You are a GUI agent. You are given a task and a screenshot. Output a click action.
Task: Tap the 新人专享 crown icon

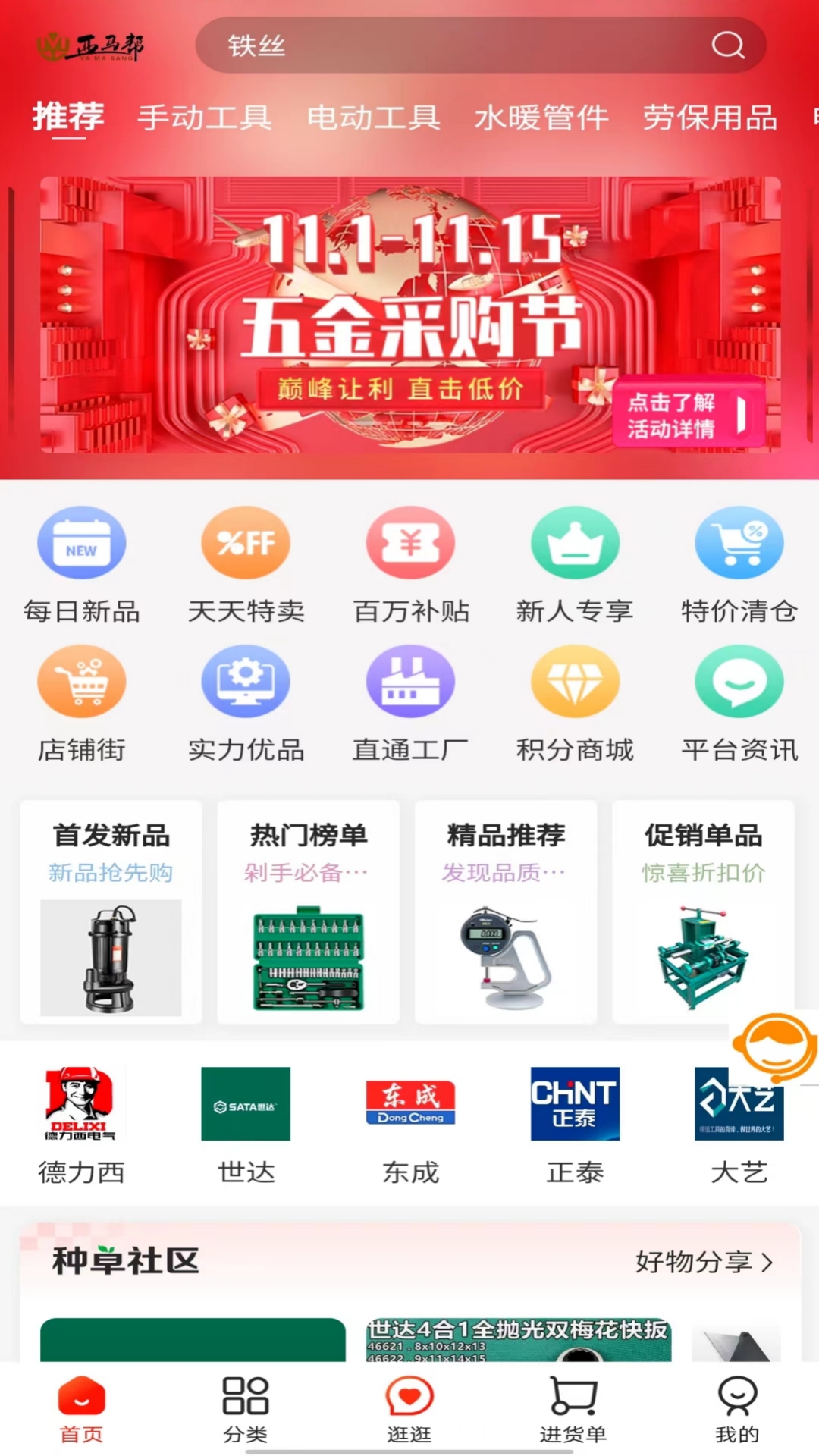point(575,542)
